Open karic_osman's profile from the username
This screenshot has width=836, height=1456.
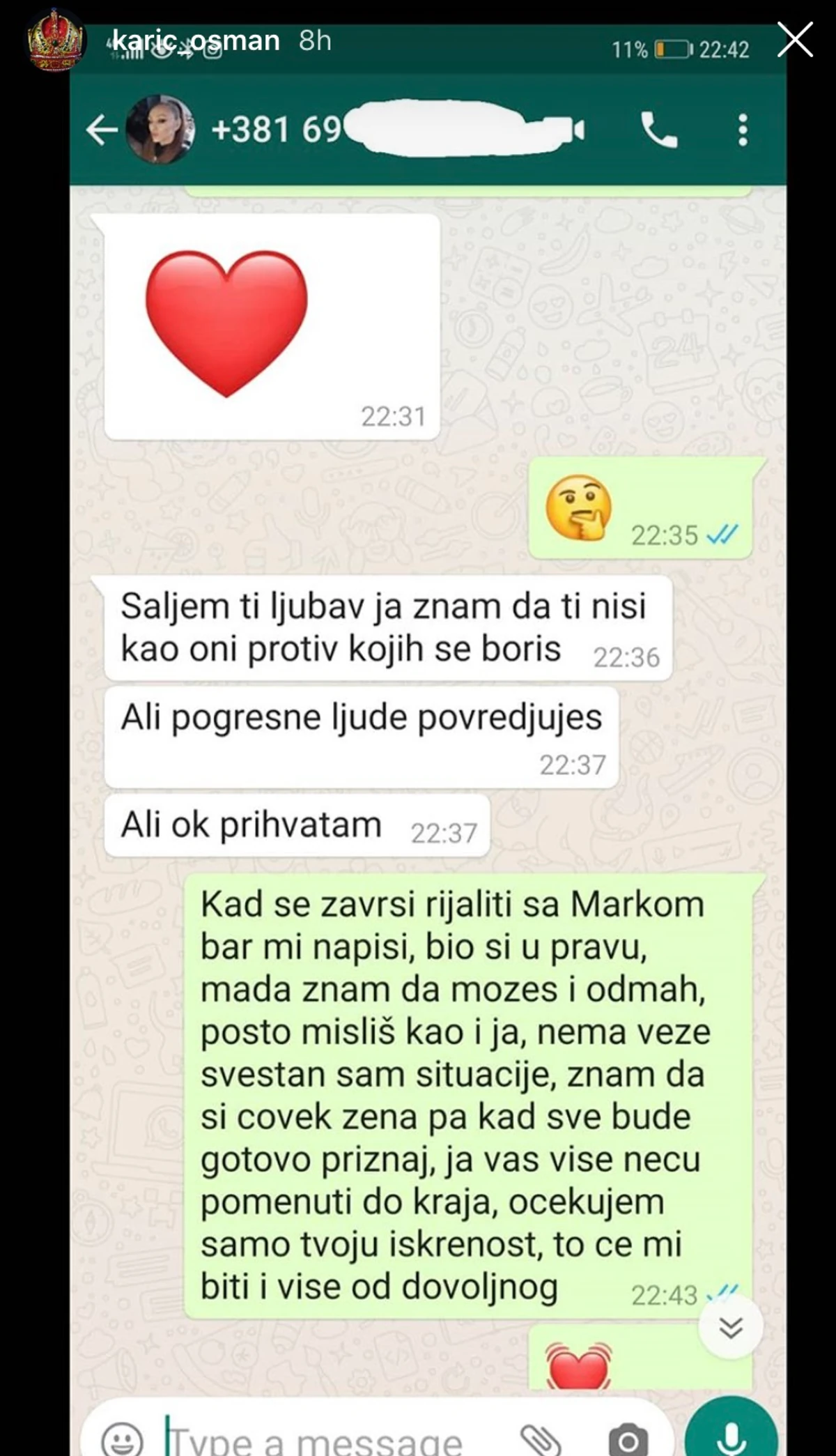196,40
